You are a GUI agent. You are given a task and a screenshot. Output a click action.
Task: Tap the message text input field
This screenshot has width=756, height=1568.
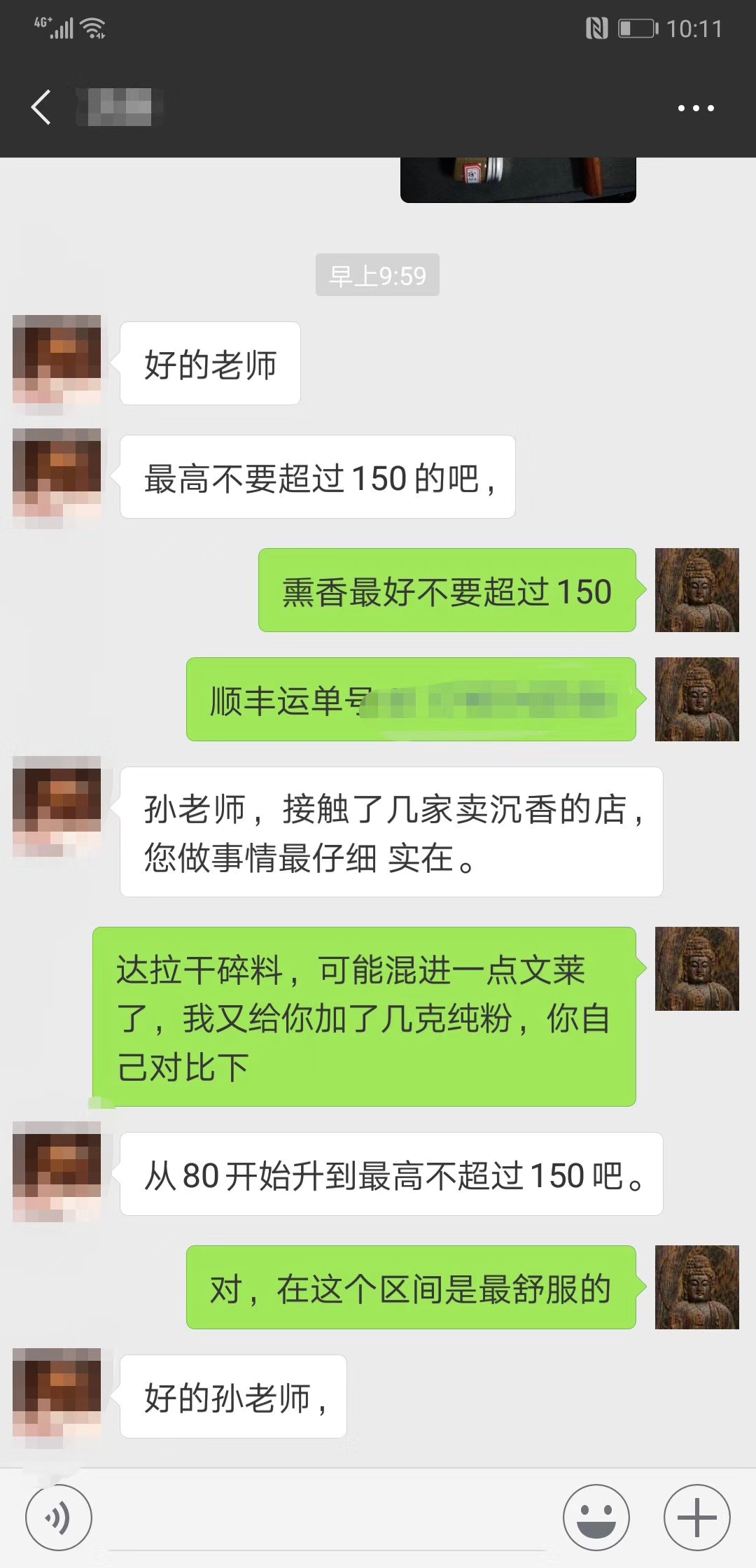tap(325, 1518)
